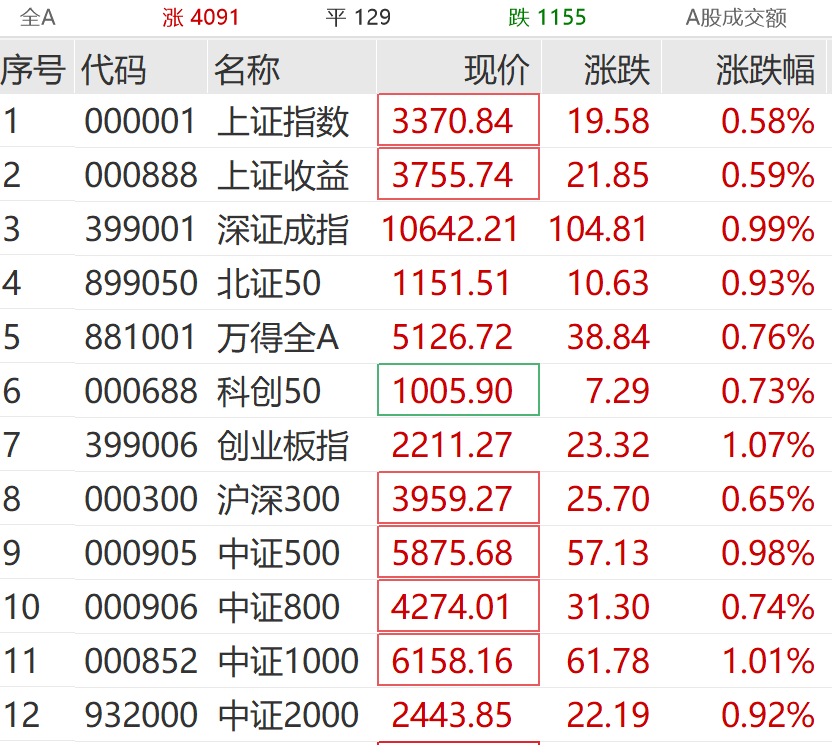Open the 北证50 row

268,283
